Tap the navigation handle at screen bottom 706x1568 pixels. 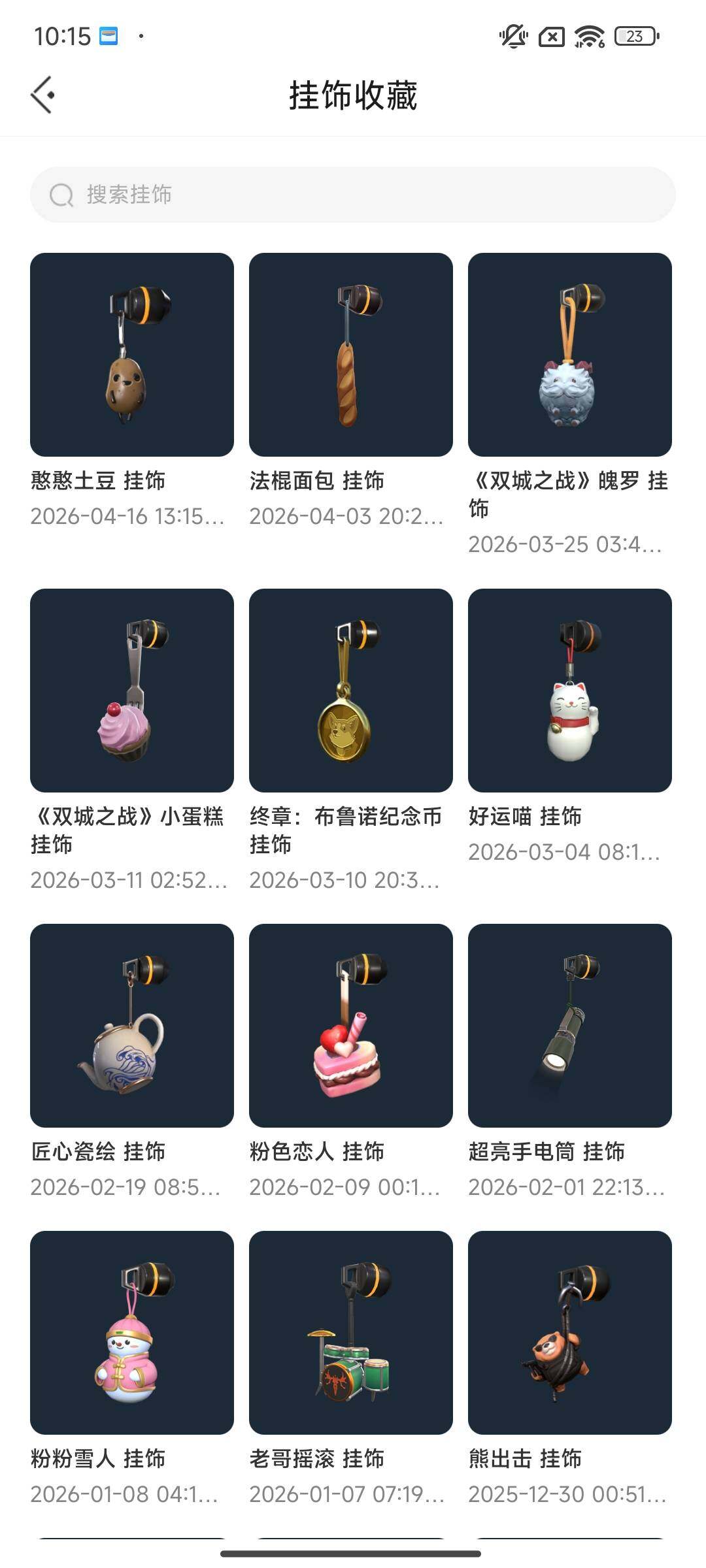tap(353, 1554)
